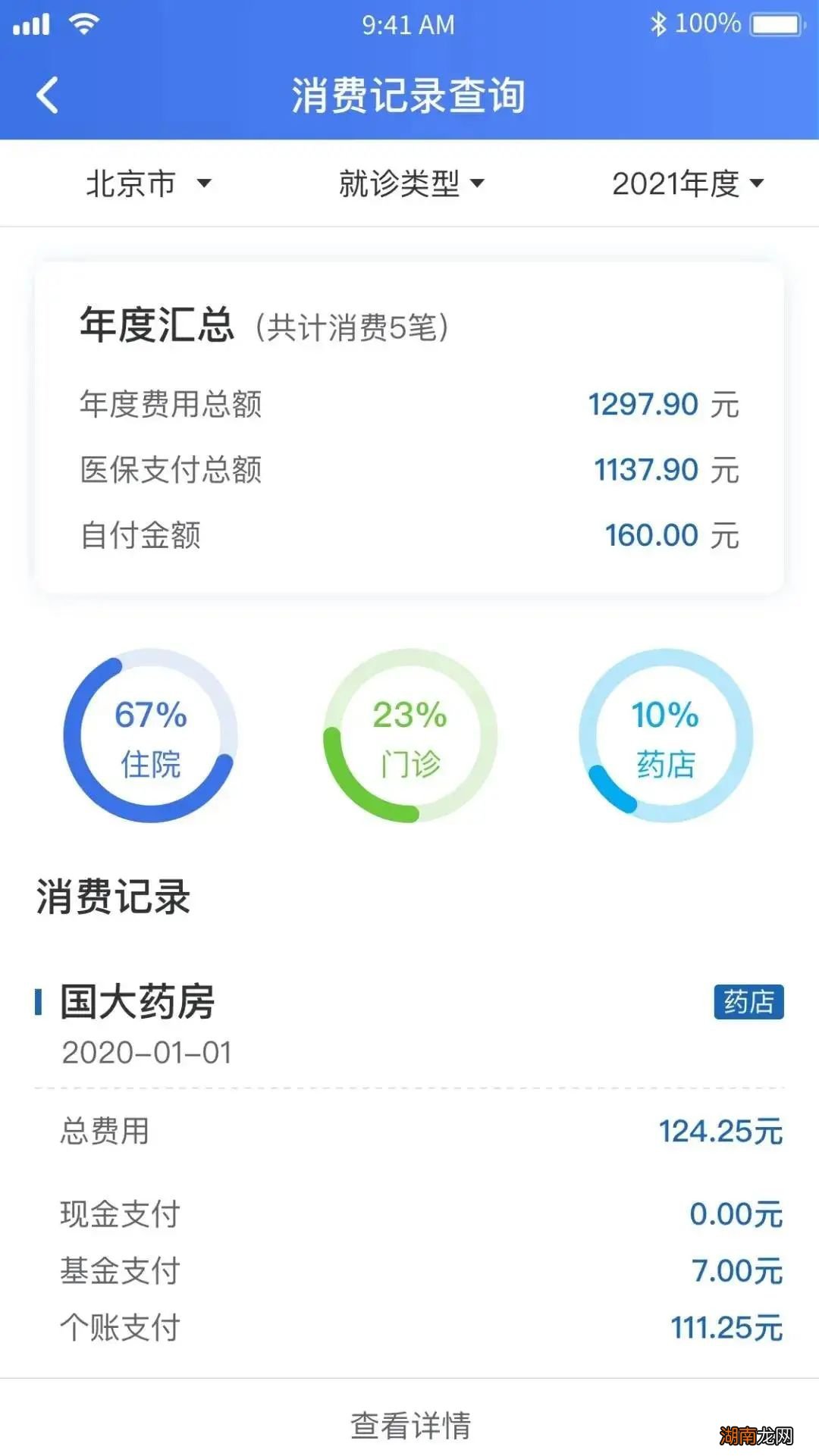Tap the 消费记录查询 title bar

tap(409, 95)
